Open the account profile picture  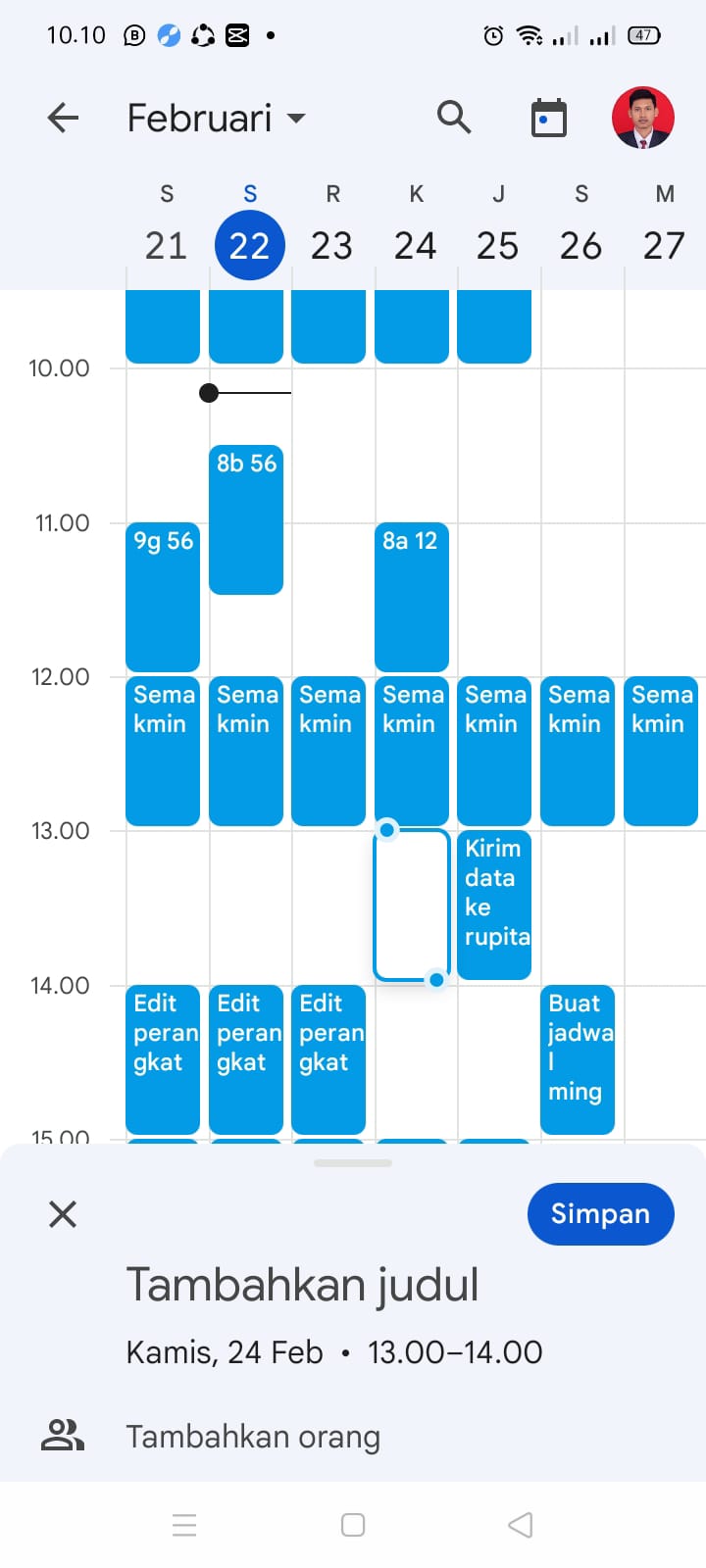coord(642,118)
